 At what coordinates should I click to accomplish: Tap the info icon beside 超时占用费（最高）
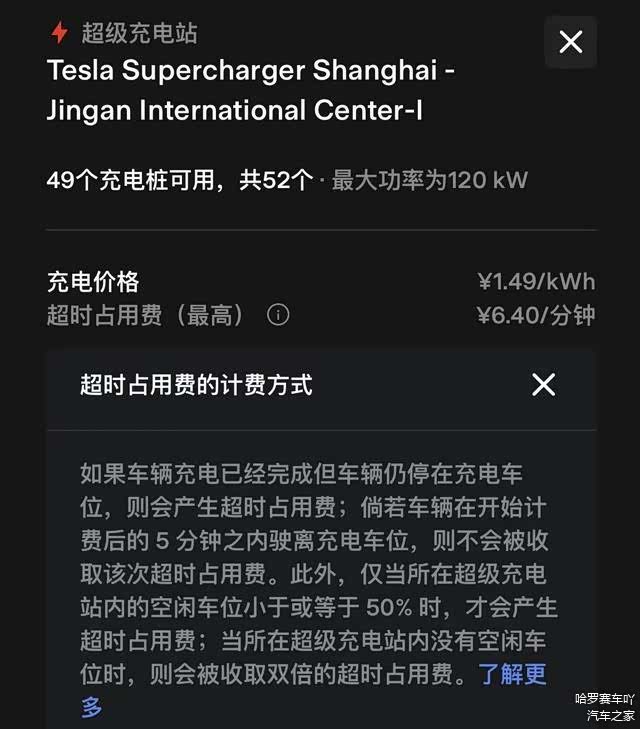(278, 316)
